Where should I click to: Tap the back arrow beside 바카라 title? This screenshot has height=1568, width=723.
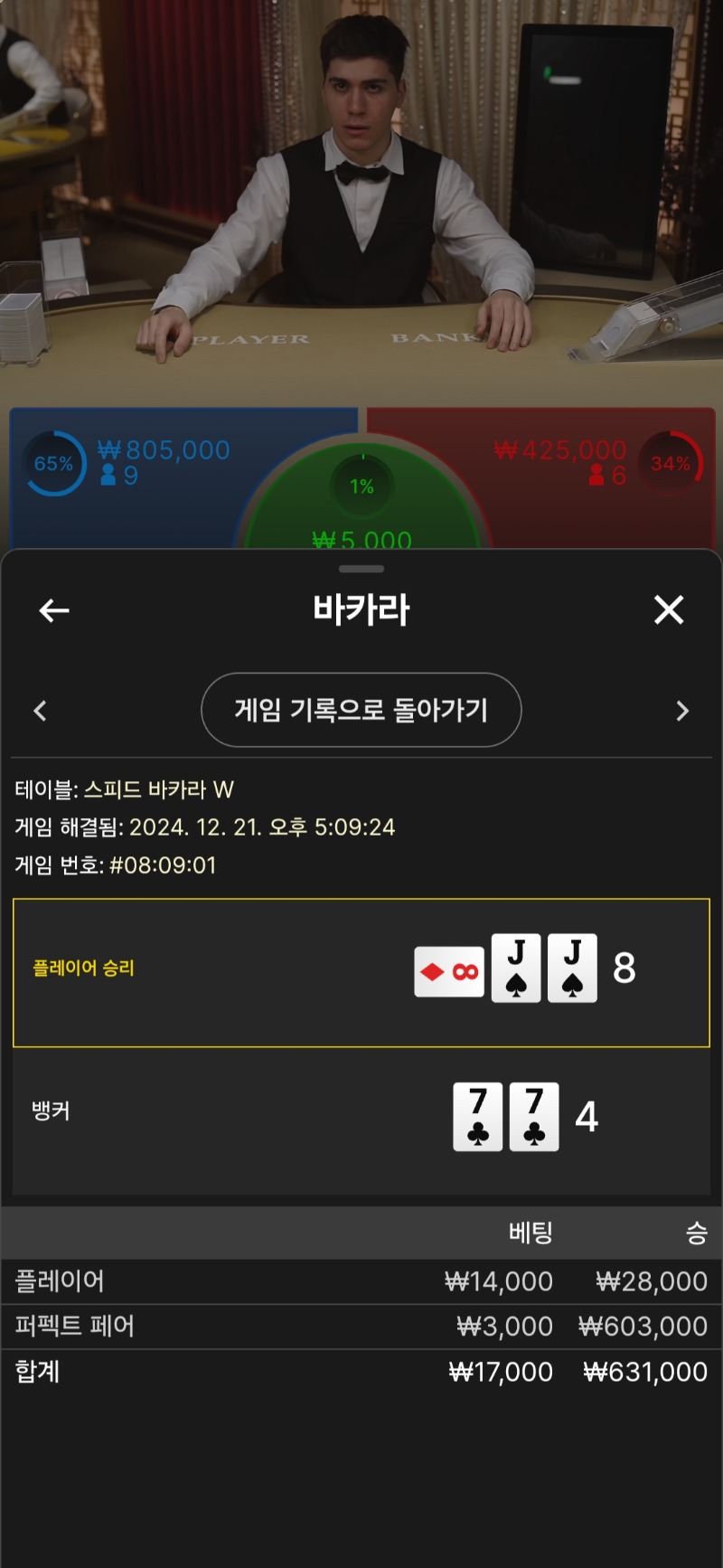click(54, 611)
